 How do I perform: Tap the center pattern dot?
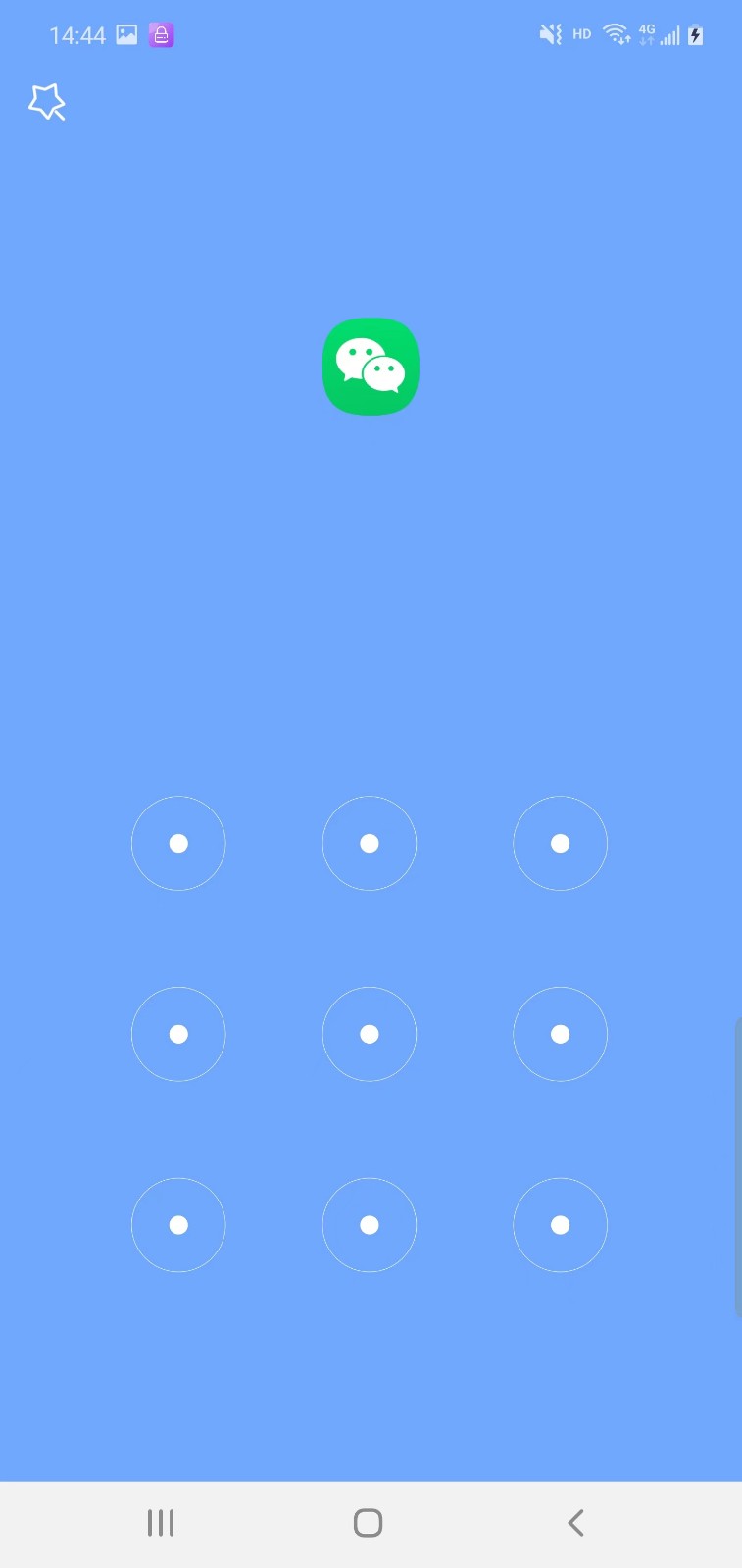click(370, 1034)
